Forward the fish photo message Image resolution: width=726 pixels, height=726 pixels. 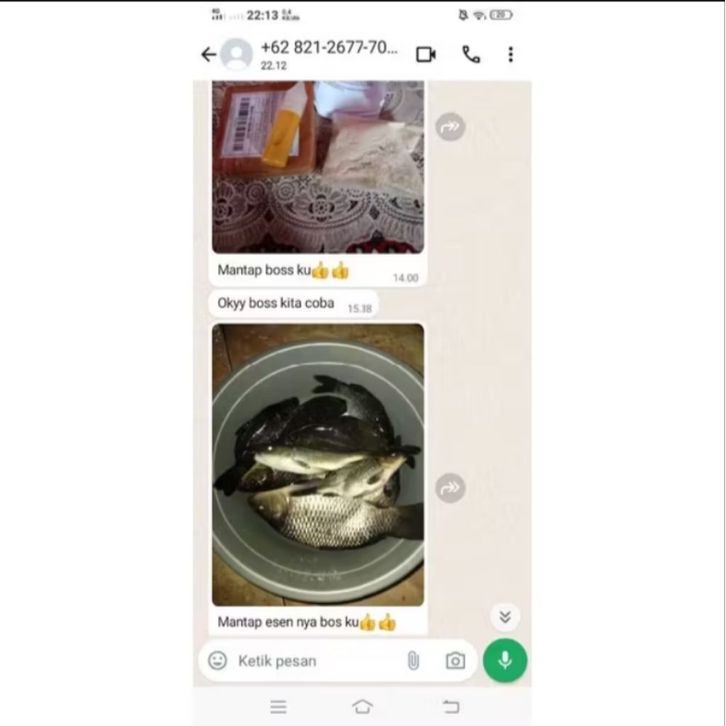point(451,487)
